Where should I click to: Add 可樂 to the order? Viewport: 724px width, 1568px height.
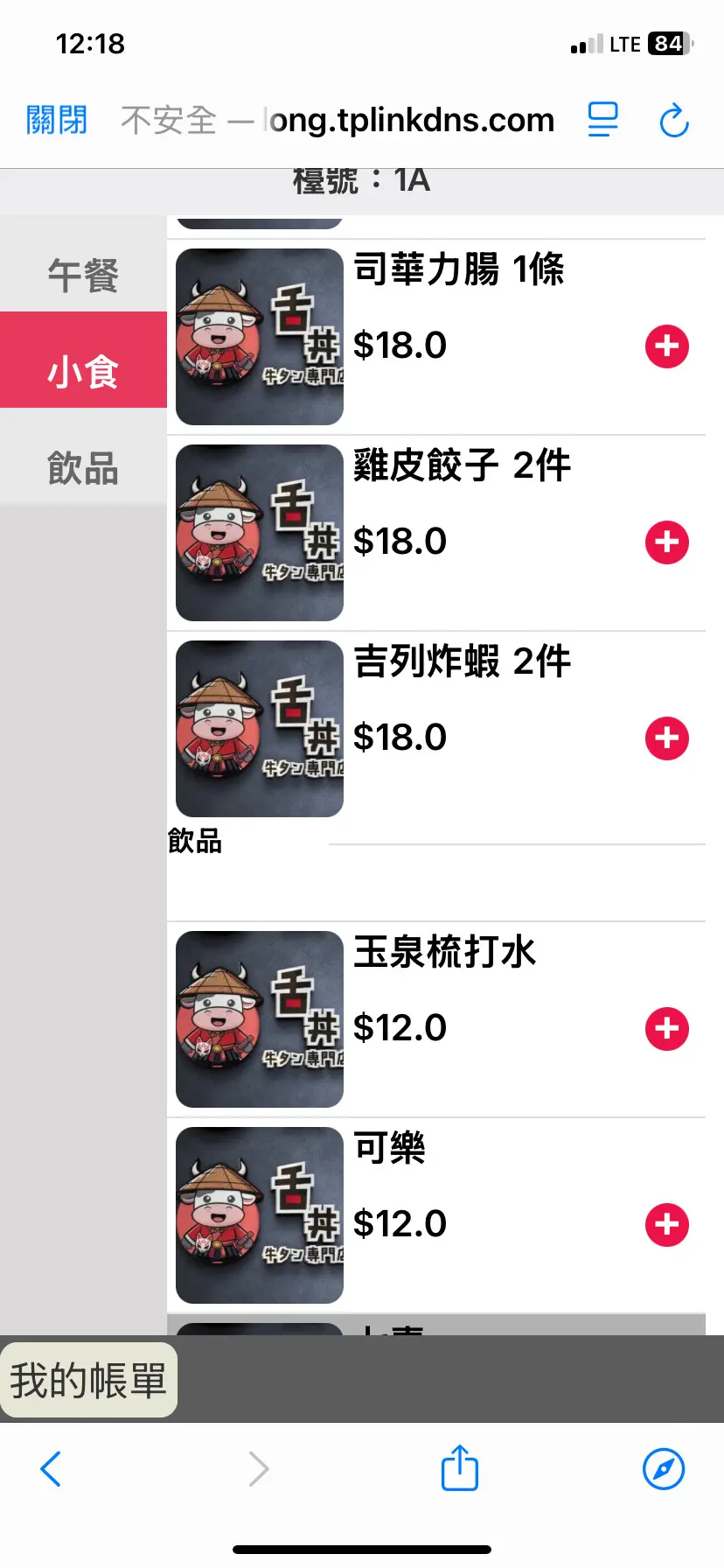[666, 1225]
